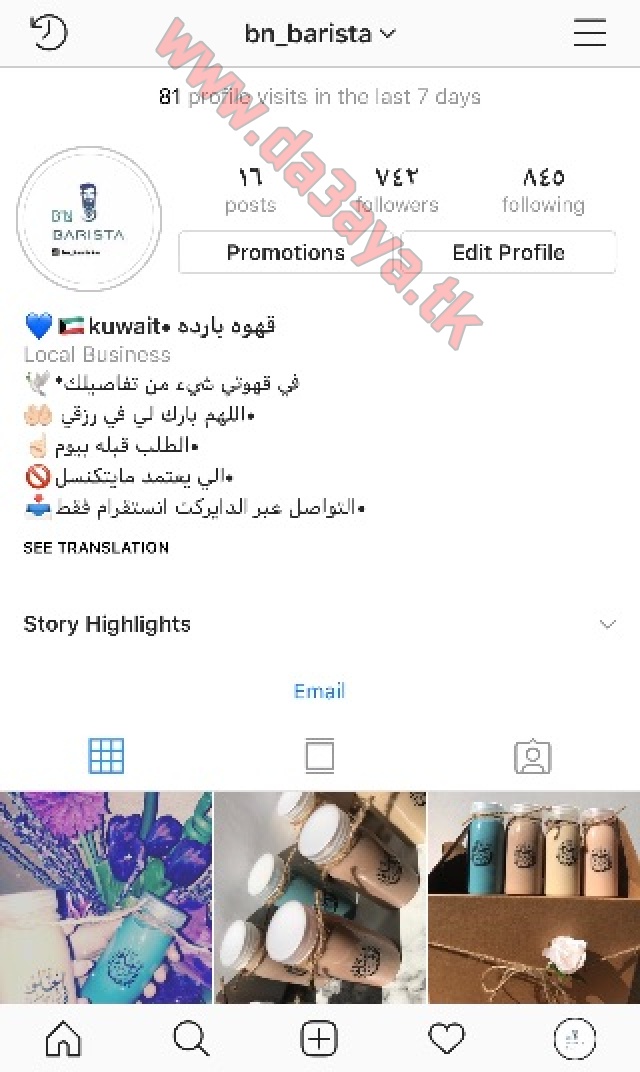Image resolution: width=640 pixels, height=1072 pixels.
Task: Tap the Promotions button
Action: pyautogui.click(x=286, y=252)
